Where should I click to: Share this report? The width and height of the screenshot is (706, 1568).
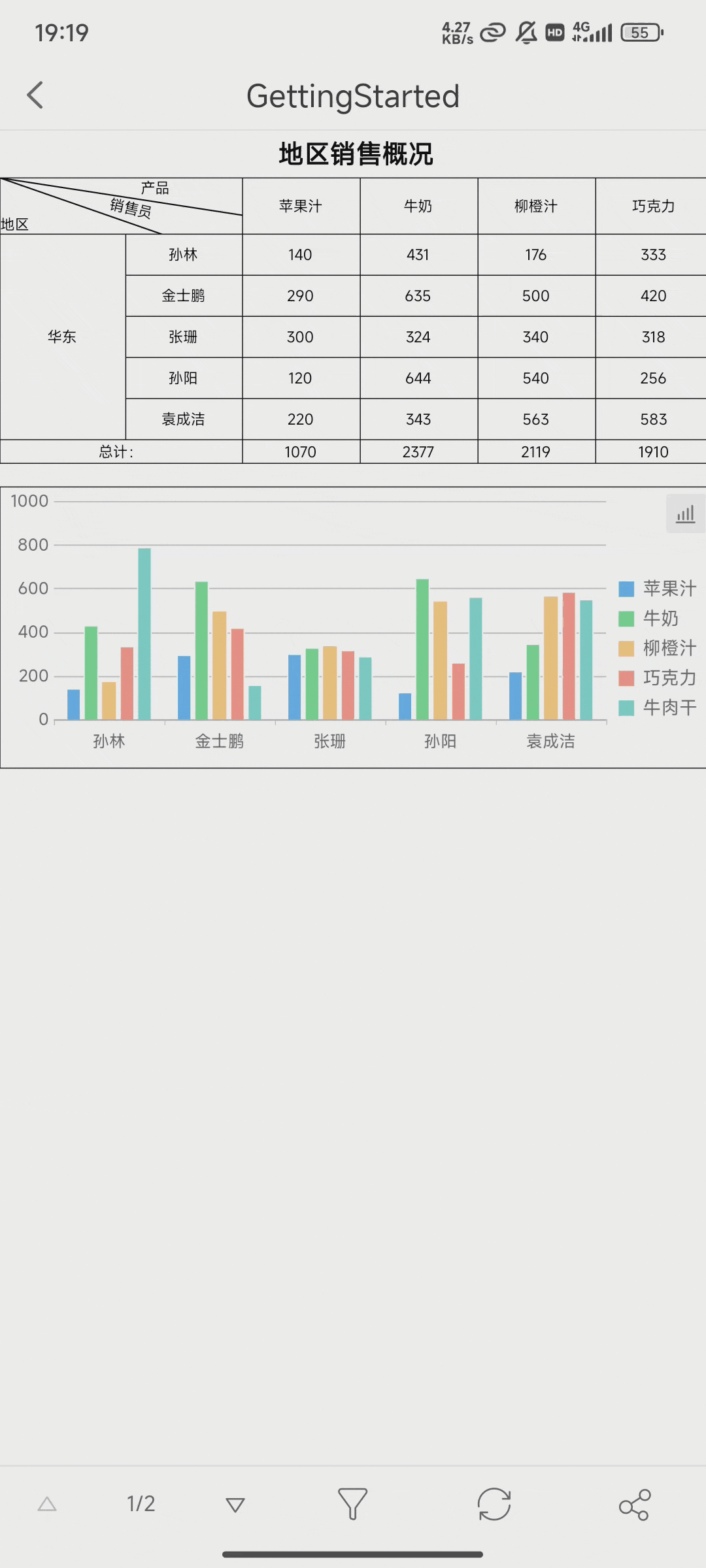pyautogui.click(x=634, y=1505)
